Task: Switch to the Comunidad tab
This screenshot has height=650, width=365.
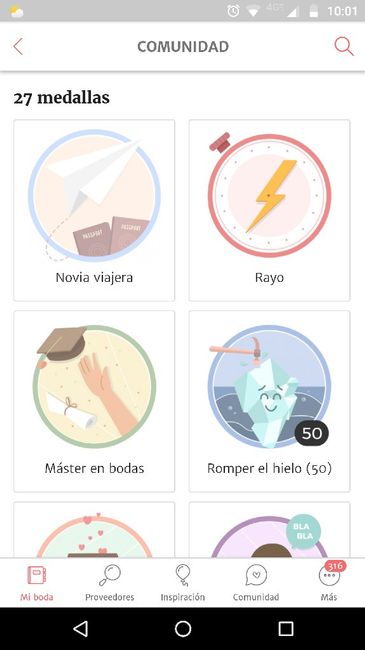Action: (256, 583)
